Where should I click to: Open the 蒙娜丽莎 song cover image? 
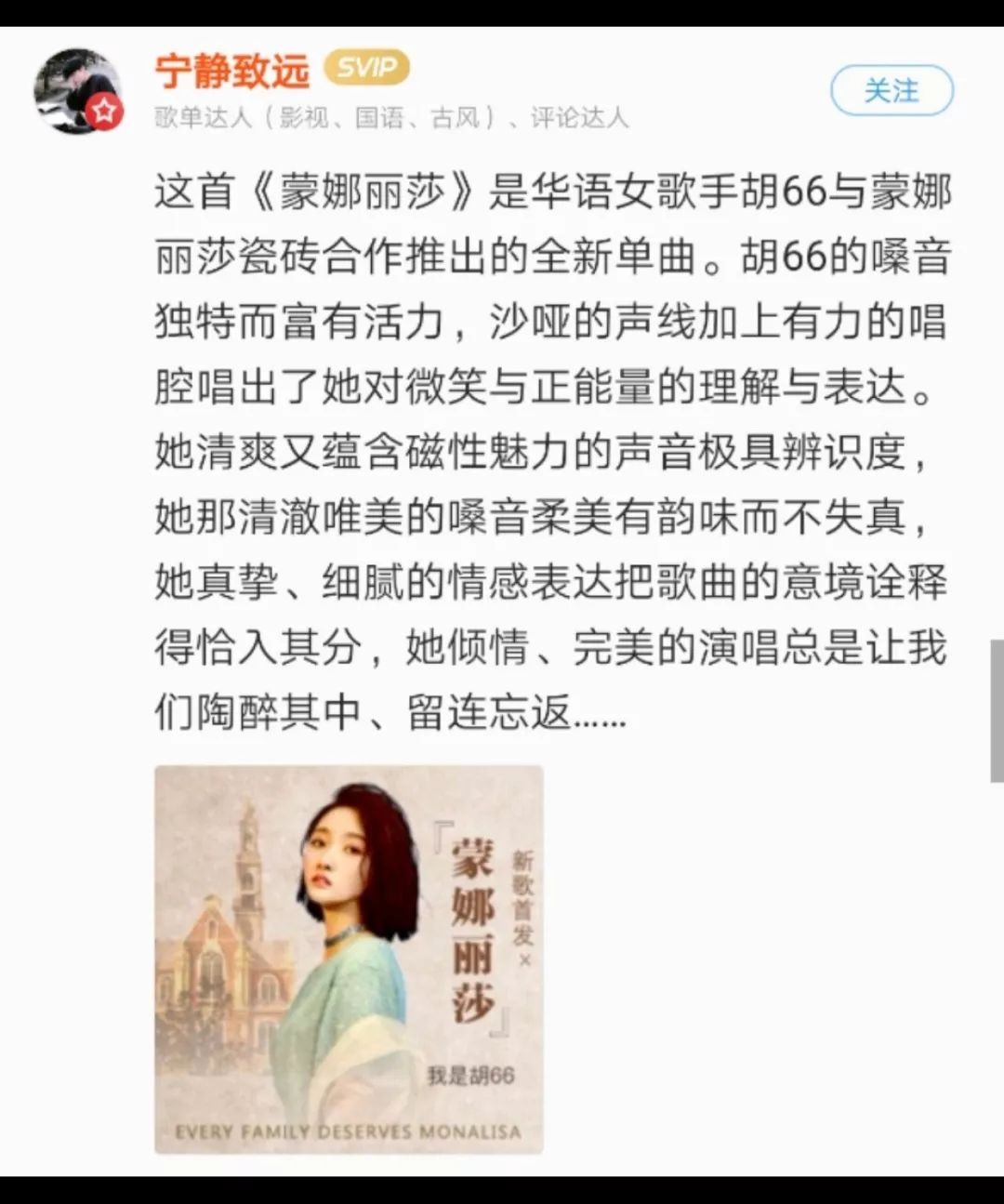coord(349,959)
